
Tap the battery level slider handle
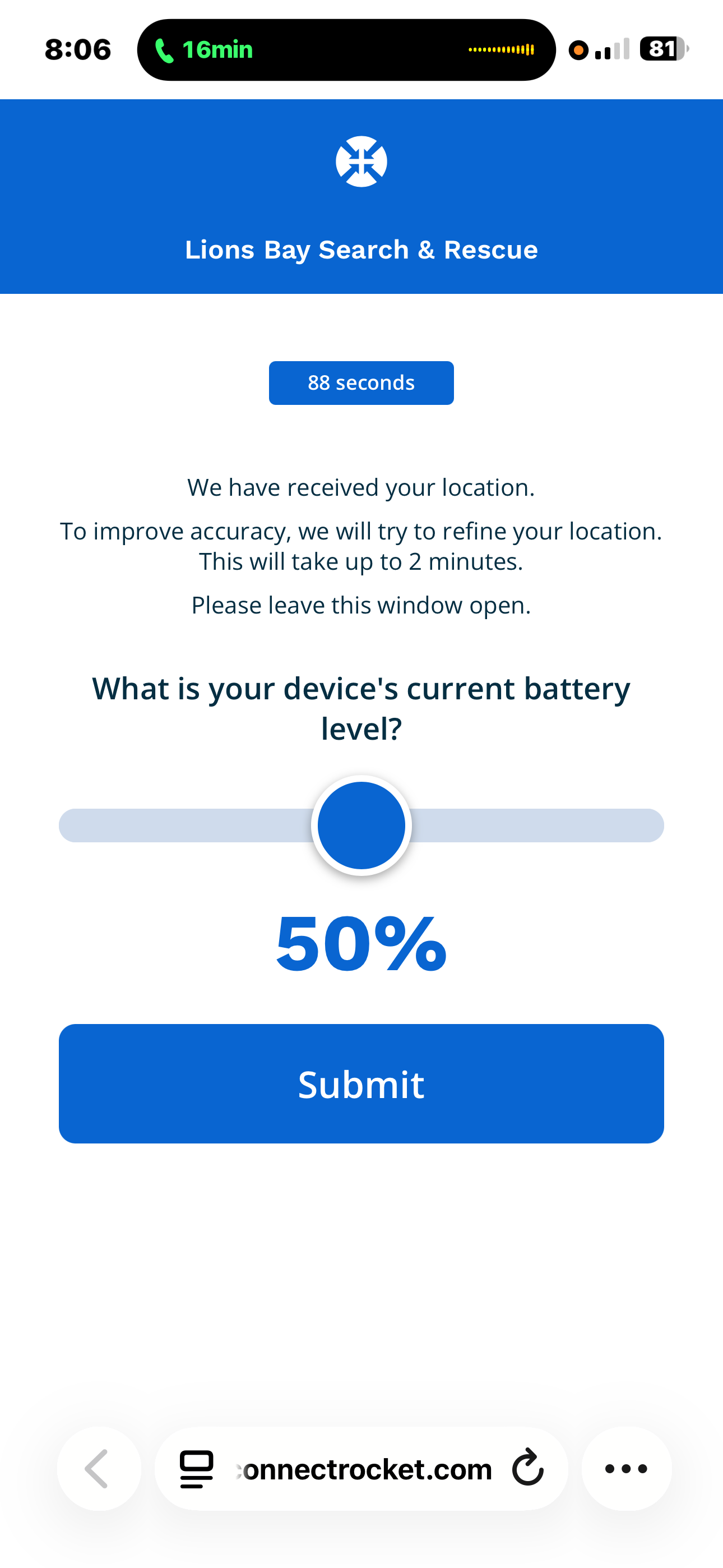click(x=361, y=825)
